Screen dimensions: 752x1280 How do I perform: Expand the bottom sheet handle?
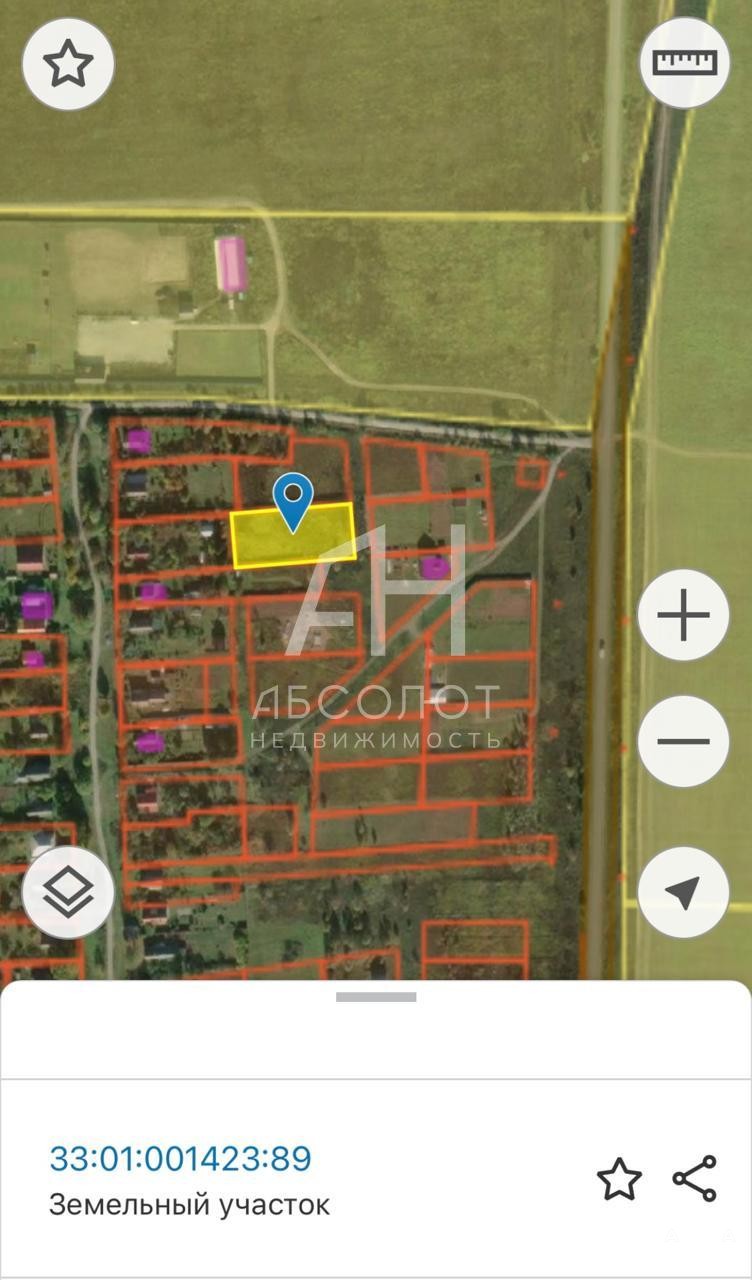376,997
